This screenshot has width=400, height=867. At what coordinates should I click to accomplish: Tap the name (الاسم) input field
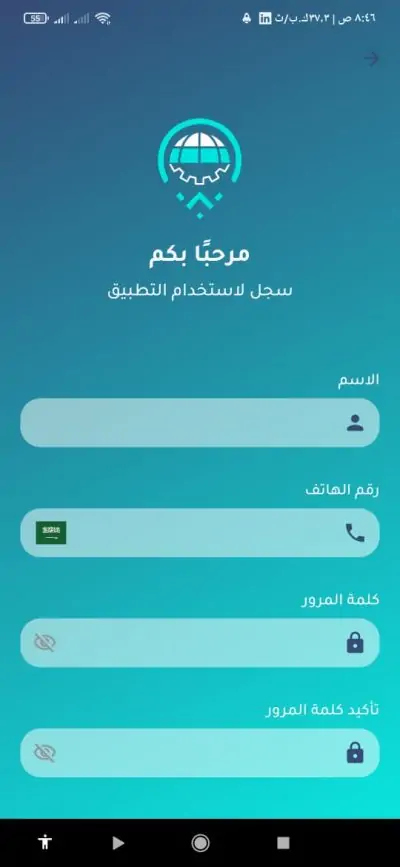(x=200, y=422)
